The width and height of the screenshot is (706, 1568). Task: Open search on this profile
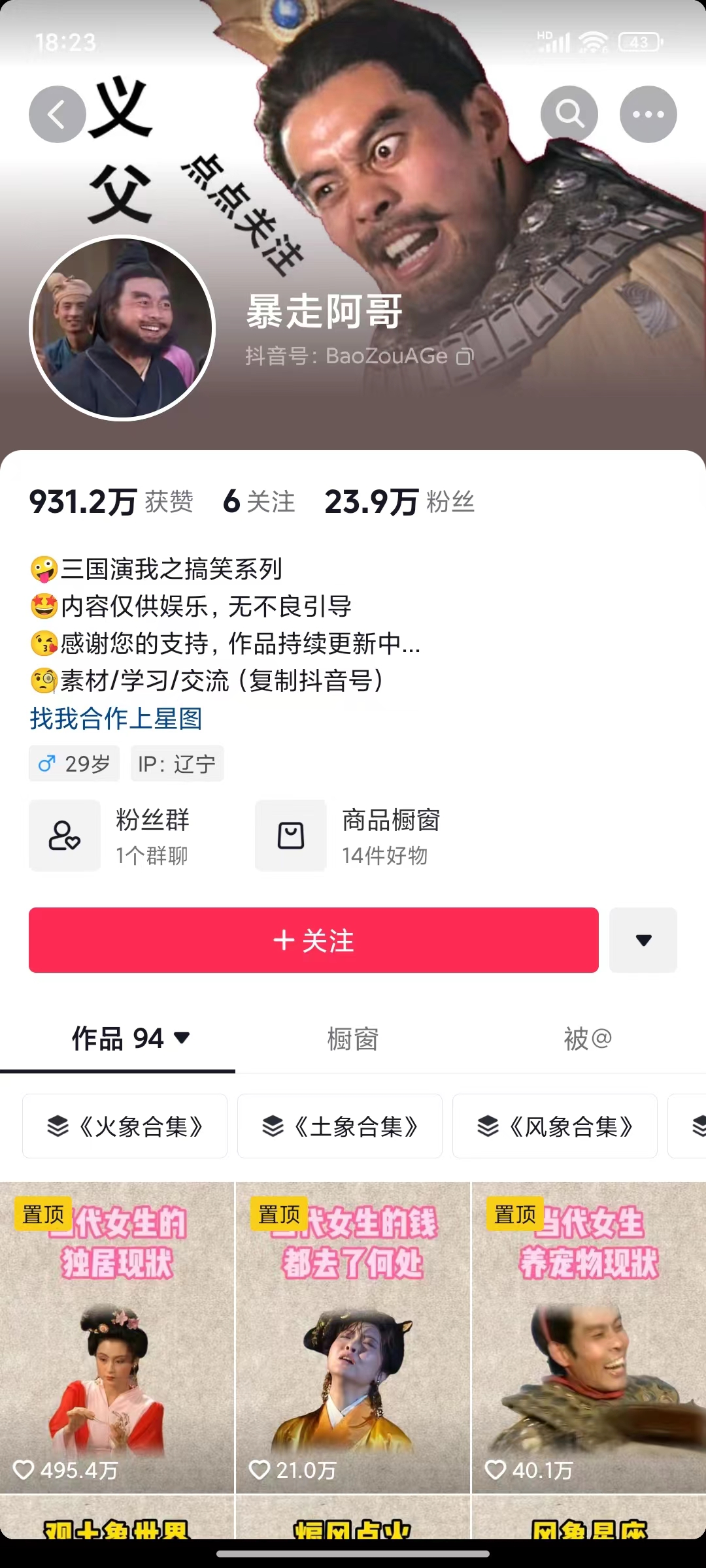pyautogui.click(x=569, y=114)
